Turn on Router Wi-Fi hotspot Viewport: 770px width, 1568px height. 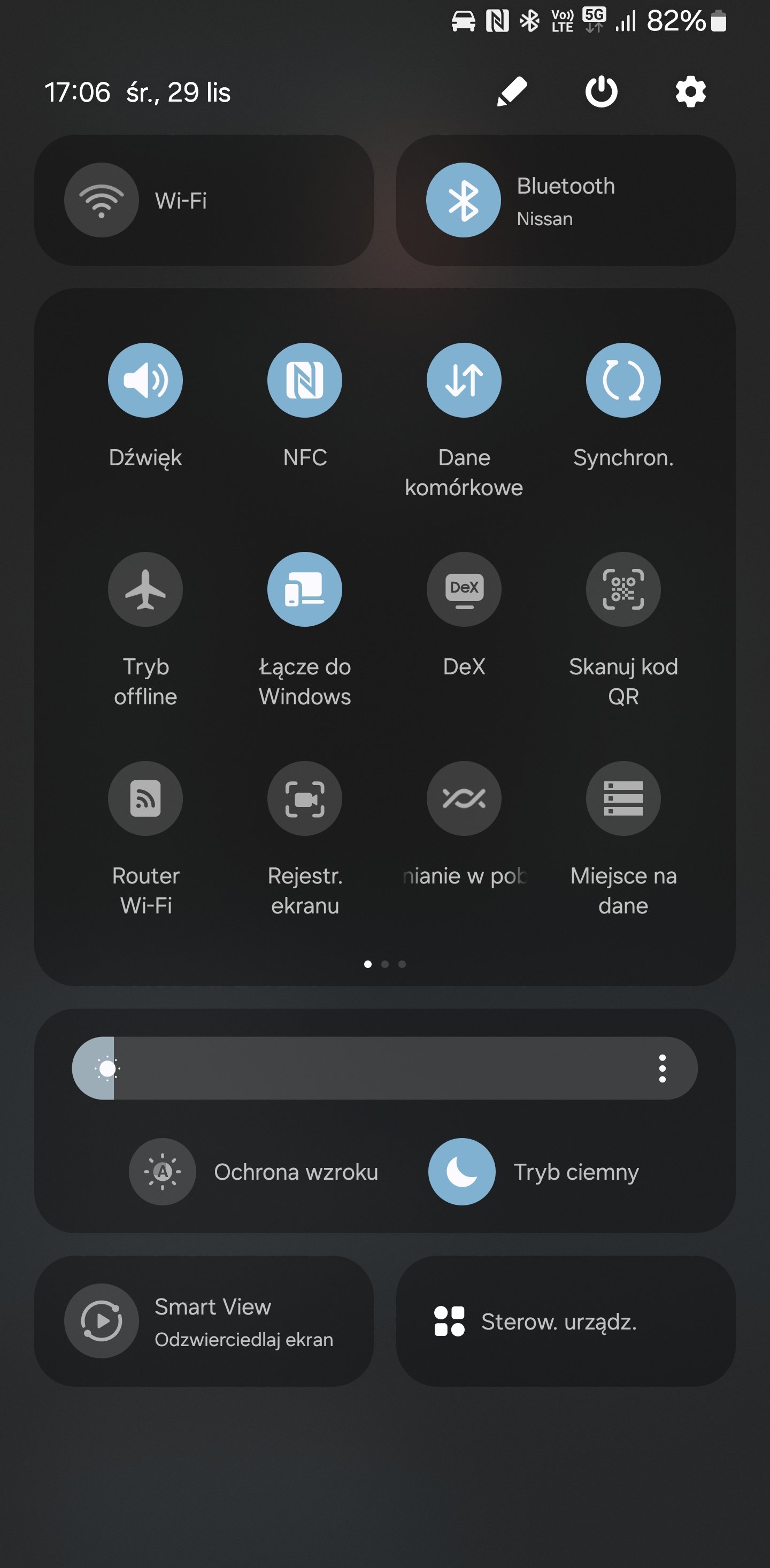click(x=145, y=798)
